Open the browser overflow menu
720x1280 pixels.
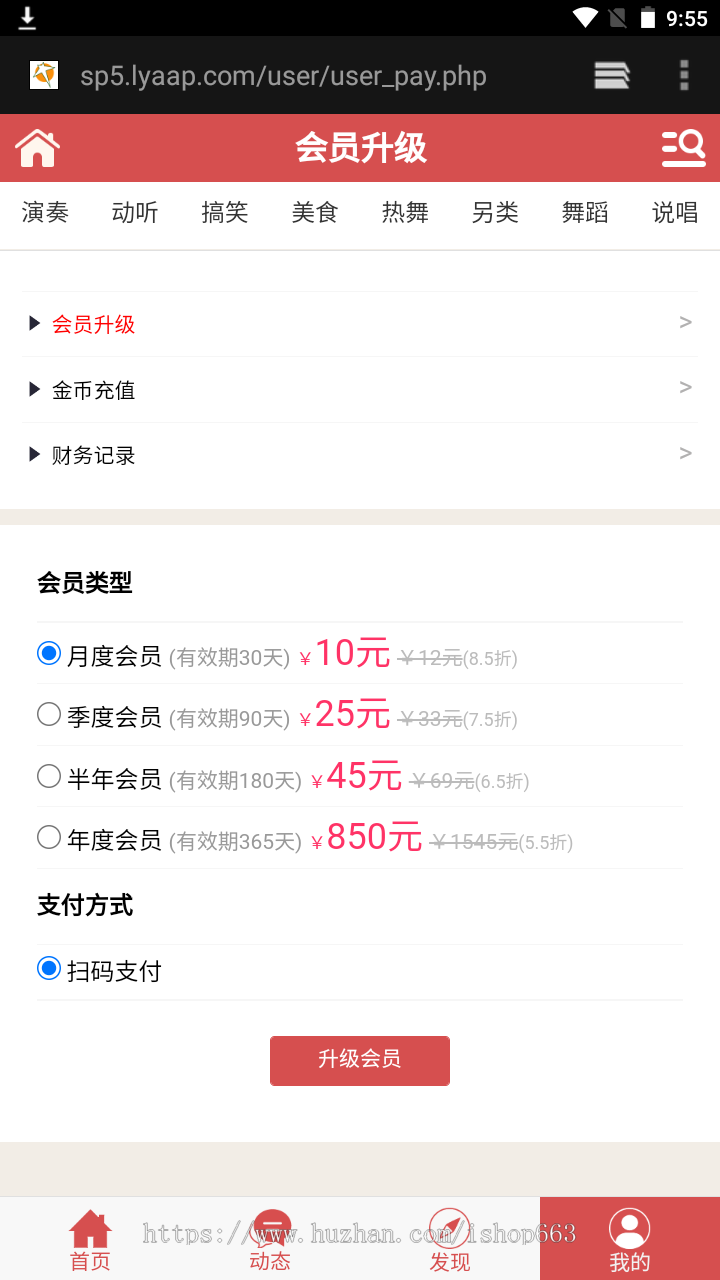click(684, 76)
